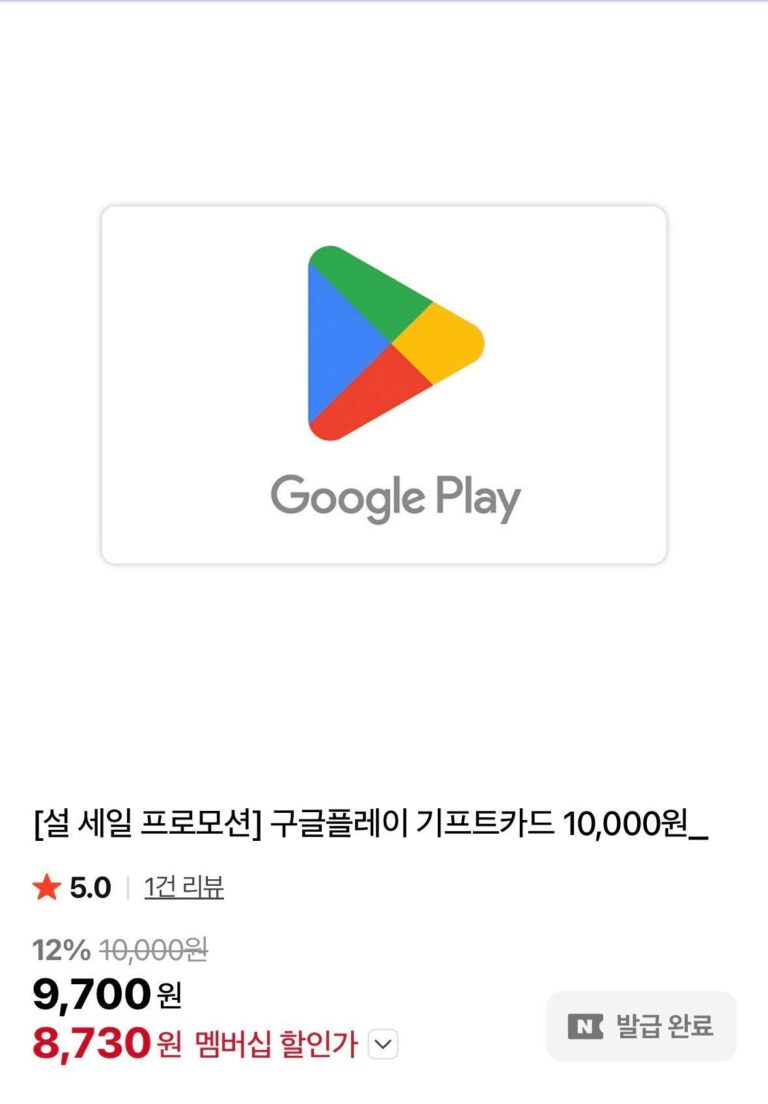Tap the 발급 완료 coupon button

tap(641, 1026)
